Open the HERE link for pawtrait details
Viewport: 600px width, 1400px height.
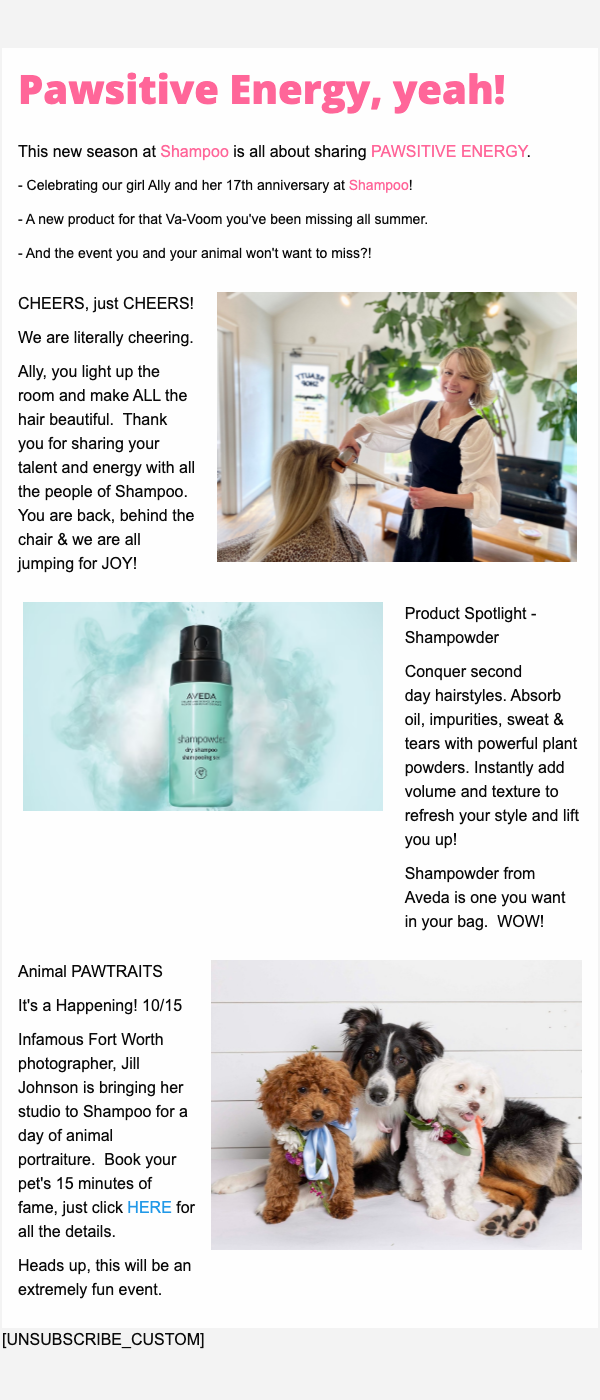click(149, 1207)
